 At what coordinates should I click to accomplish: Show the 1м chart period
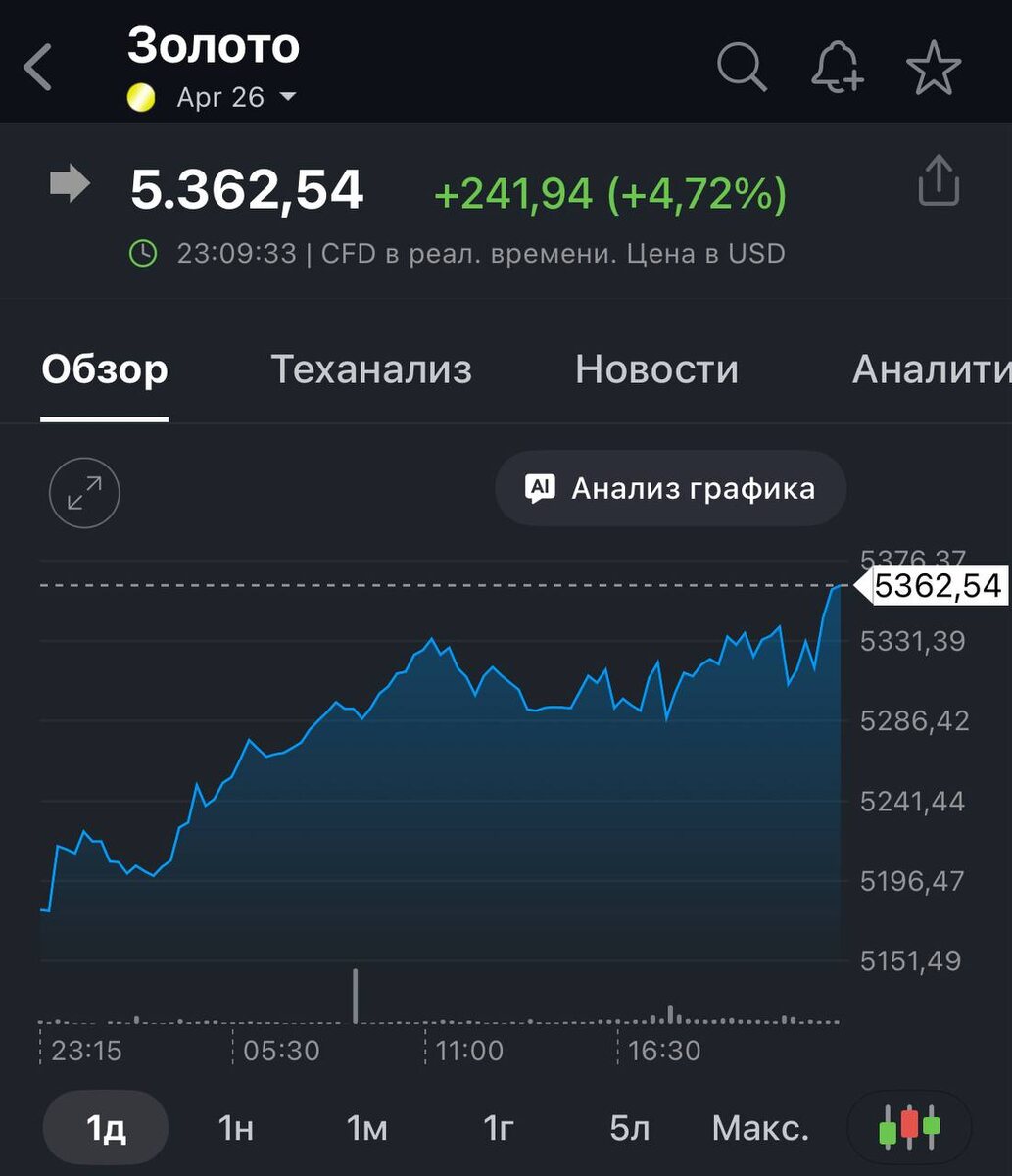[367, 1128]
